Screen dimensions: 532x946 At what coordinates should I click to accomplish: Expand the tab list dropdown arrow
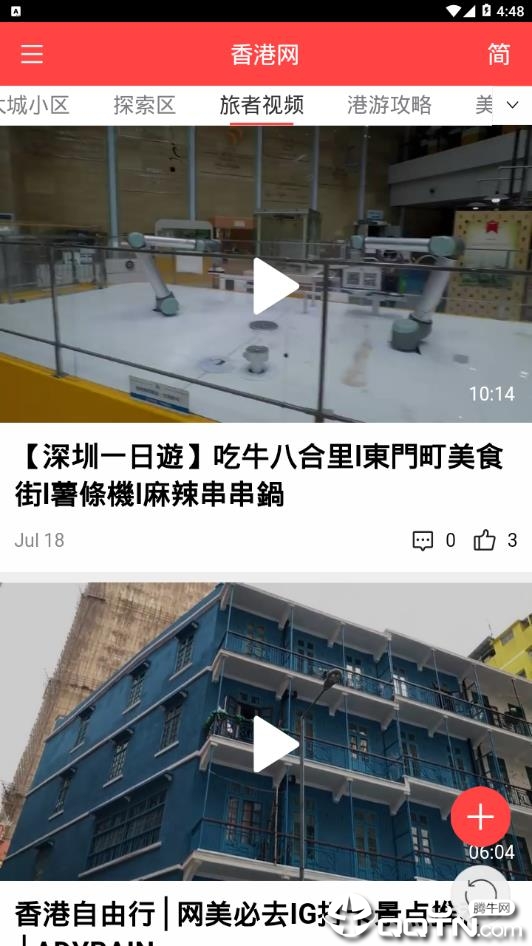point(512,105)
